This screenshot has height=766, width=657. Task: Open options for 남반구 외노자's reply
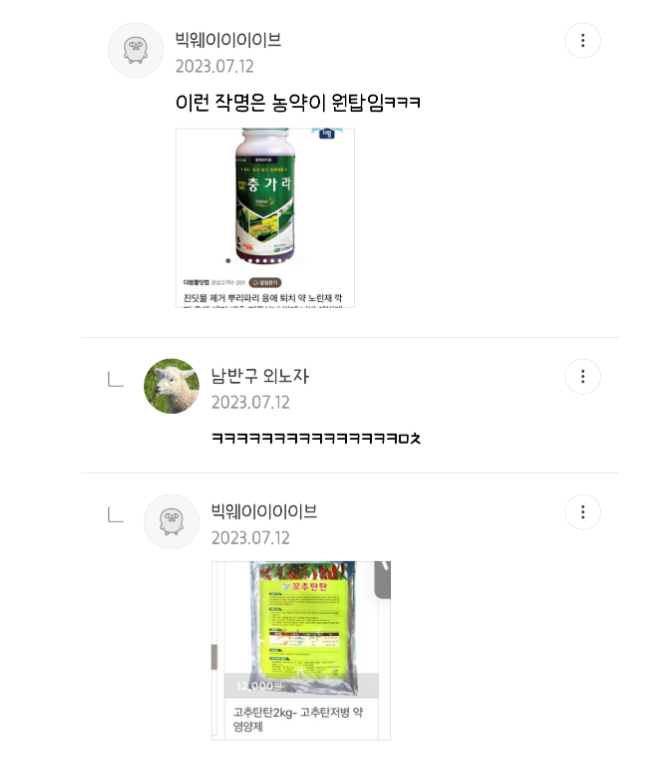click(583, 377)
